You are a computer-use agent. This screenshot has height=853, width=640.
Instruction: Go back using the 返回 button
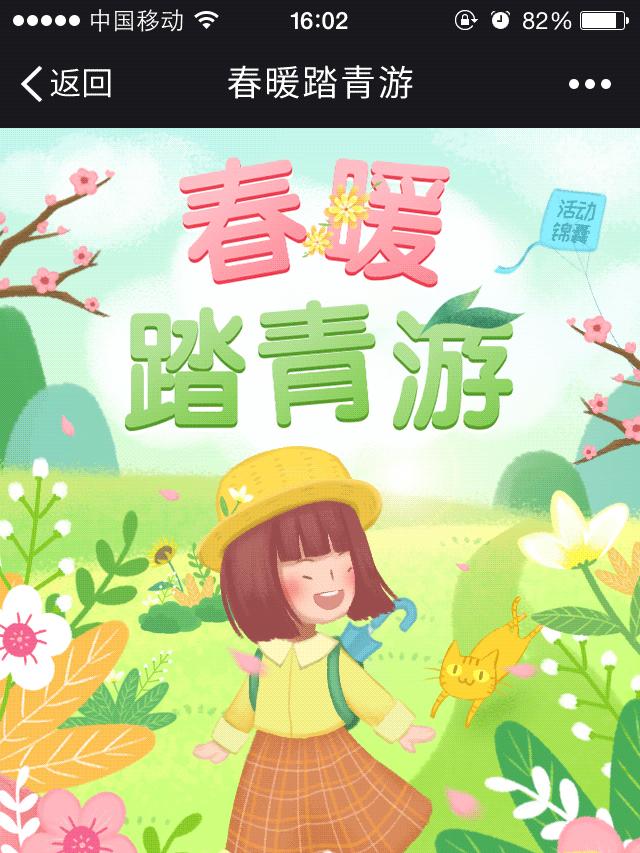(66, 84)
